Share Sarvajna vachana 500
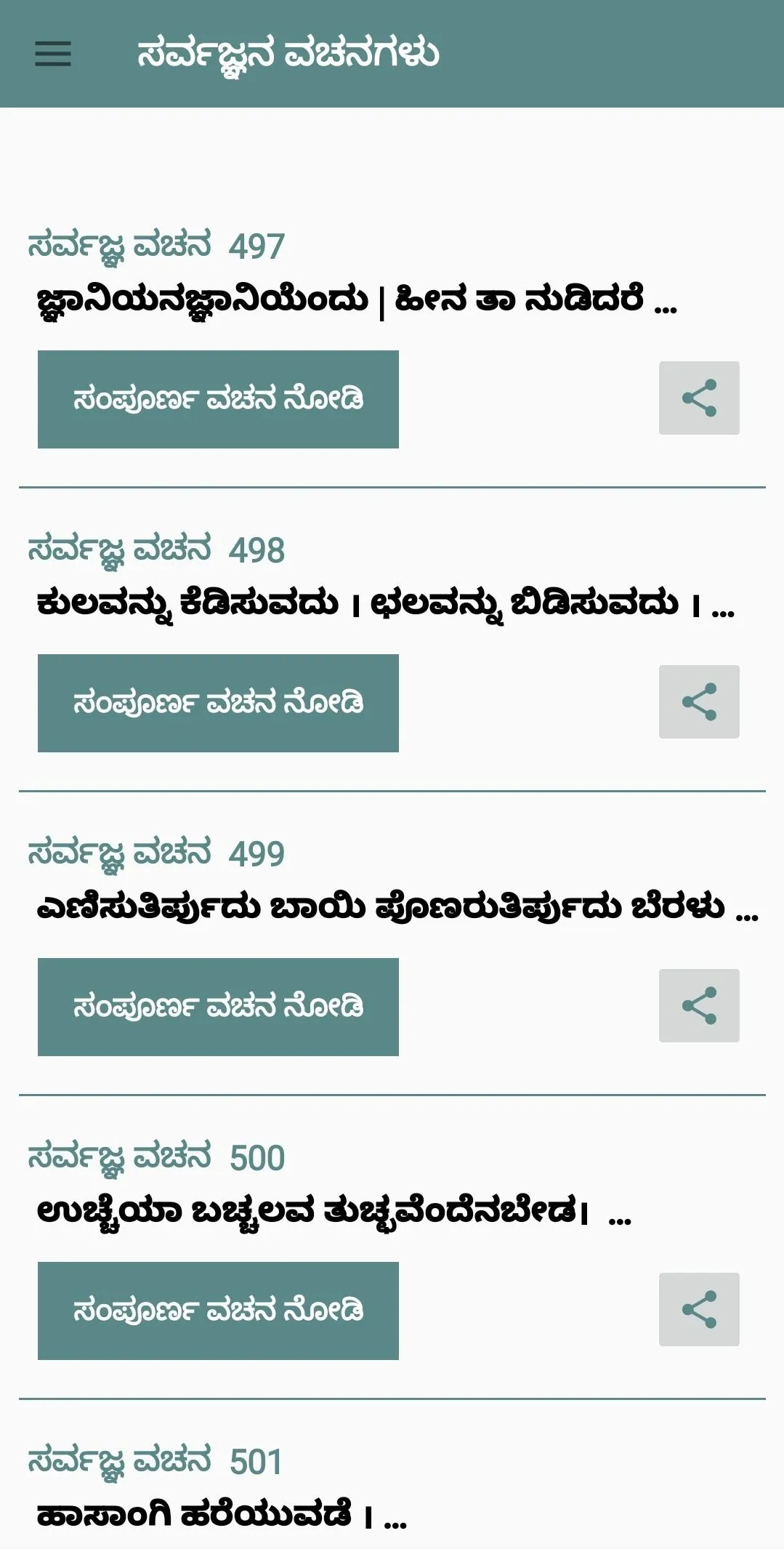 click(x=699, y=1310)
